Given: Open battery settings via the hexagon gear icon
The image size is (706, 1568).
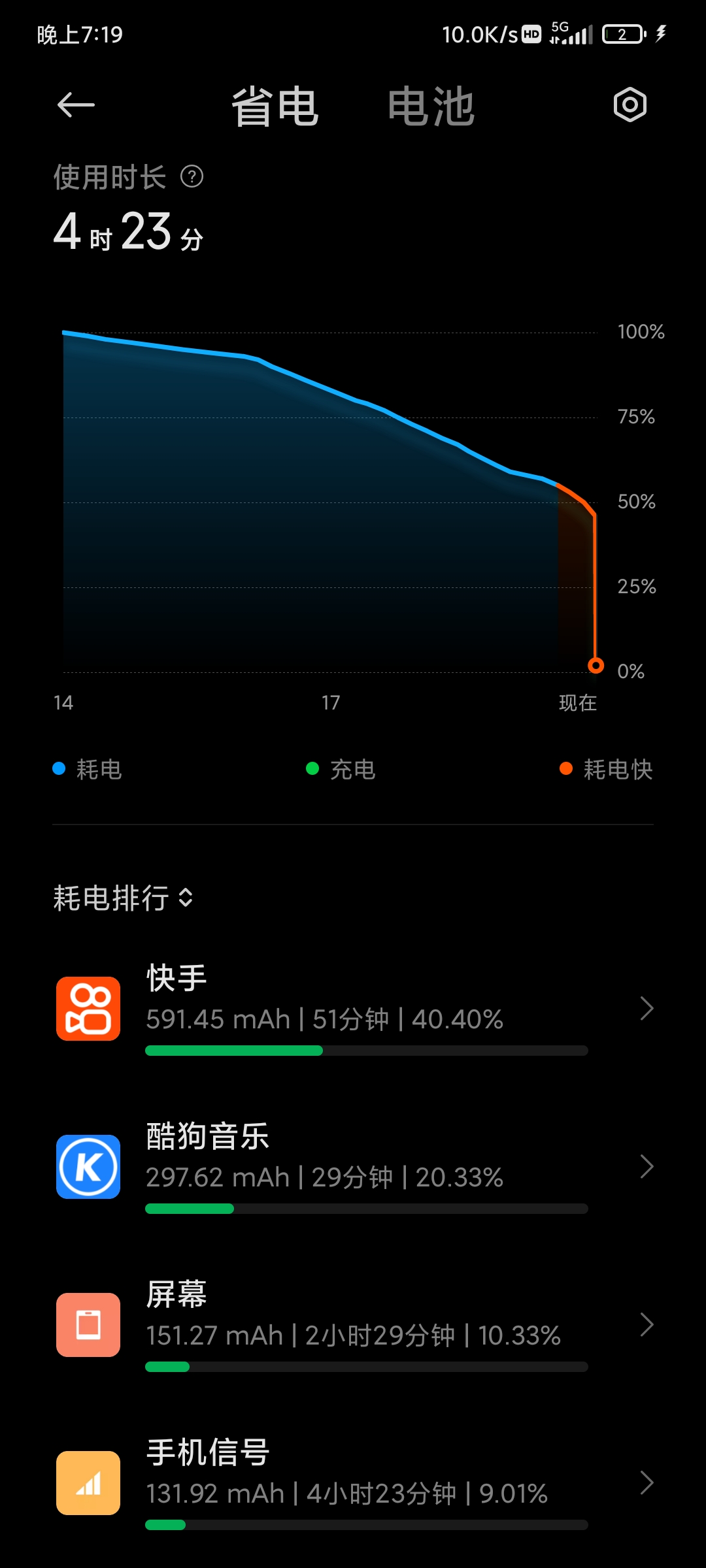Looking at the screenshot, I should point(630,105).
